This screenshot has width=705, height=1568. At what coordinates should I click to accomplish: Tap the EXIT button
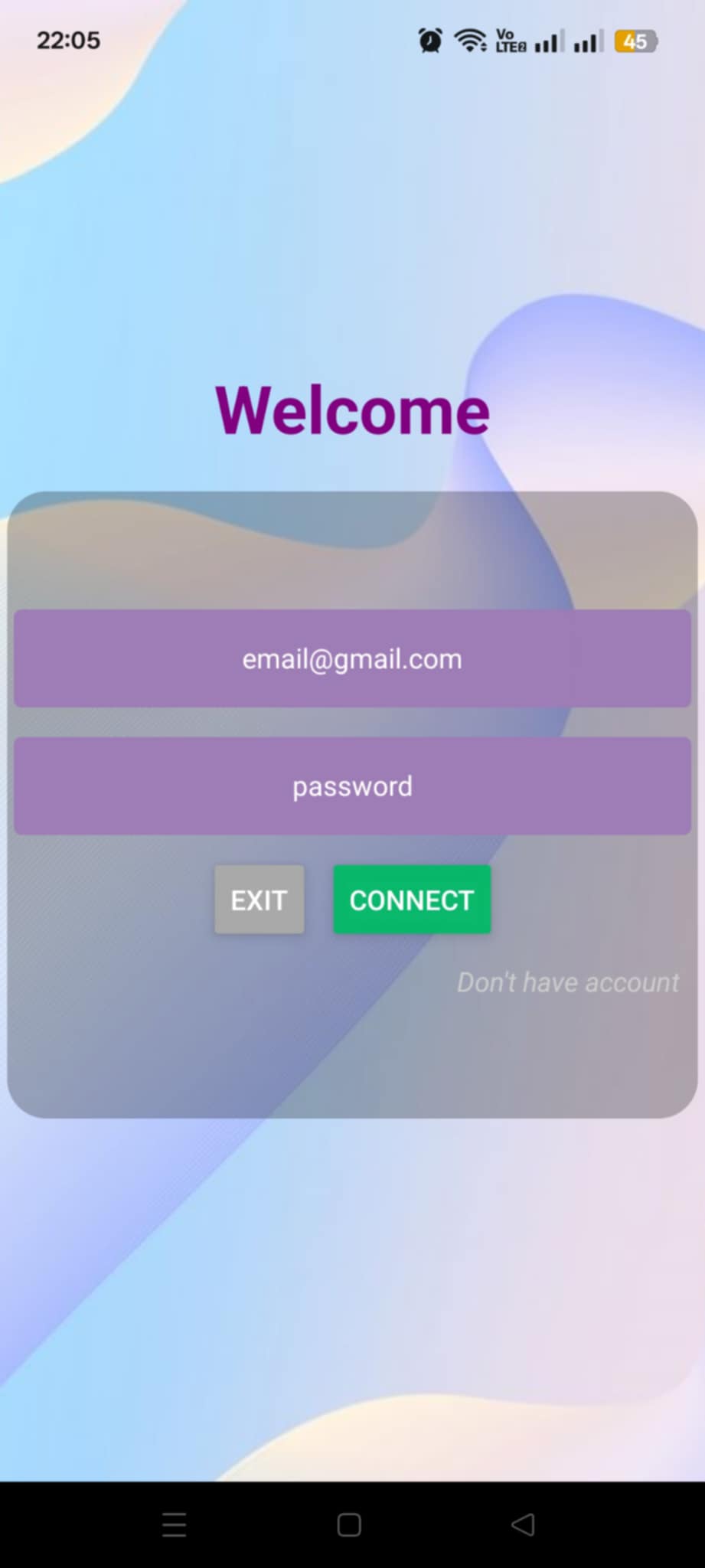(259, 900)
